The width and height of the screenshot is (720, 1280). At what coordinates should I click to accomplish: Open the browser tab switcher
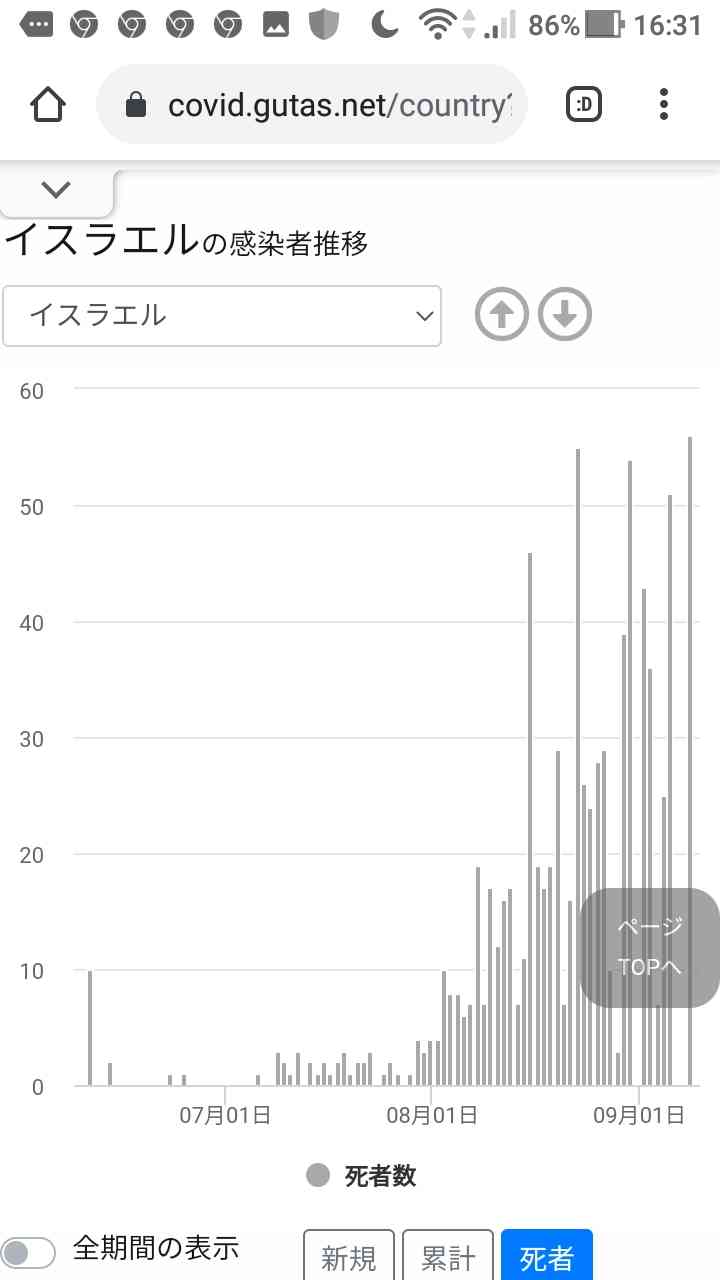(584, 104)
